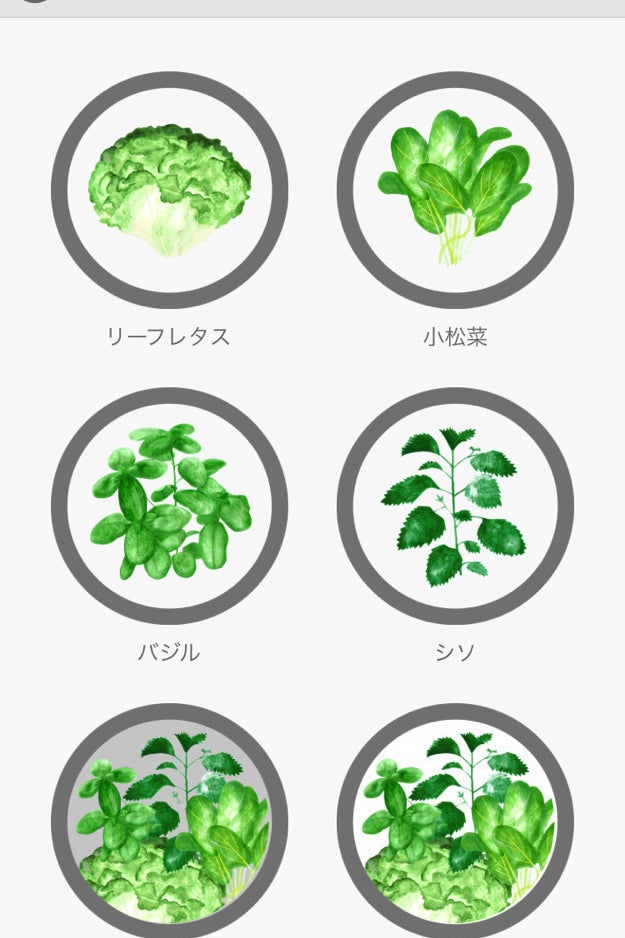This screenshot has height=938, width=625.
Task: Open the シソ plant option
Action: [455, 506]
